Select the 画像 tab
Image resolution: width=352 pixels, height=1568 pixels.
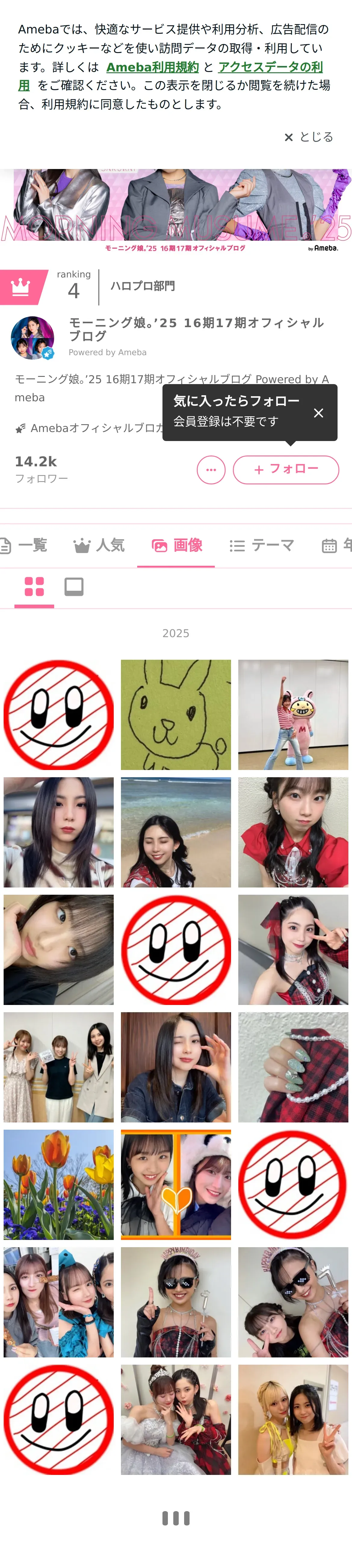point(176,545)
